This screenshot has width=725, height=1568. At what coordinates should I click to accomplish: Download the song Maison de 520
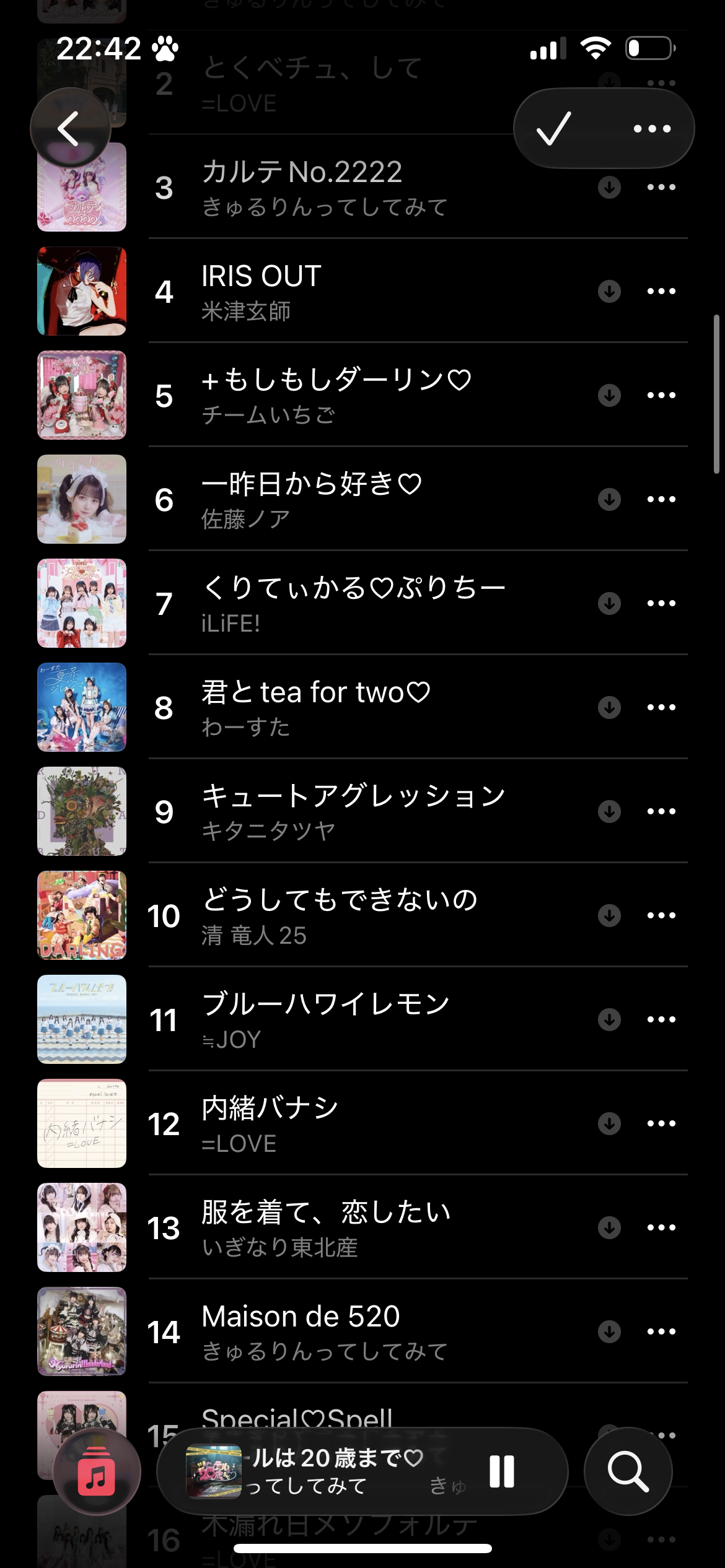pyautogui.click(x=609, y=1331)
